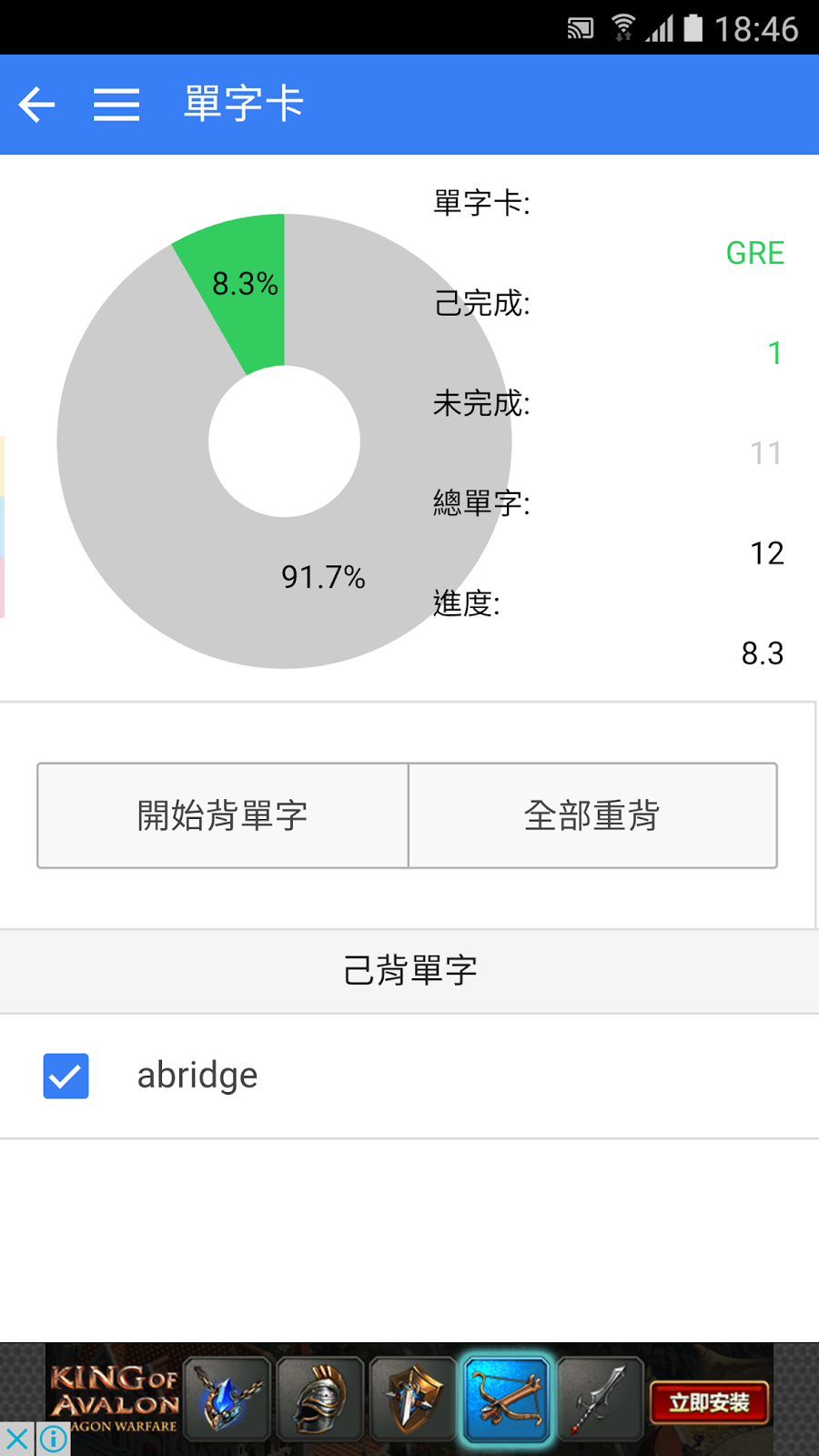Open the ad info icon
This screenshot has width=819, height=1456.
pyautogui.click(x=54, y=1439)
